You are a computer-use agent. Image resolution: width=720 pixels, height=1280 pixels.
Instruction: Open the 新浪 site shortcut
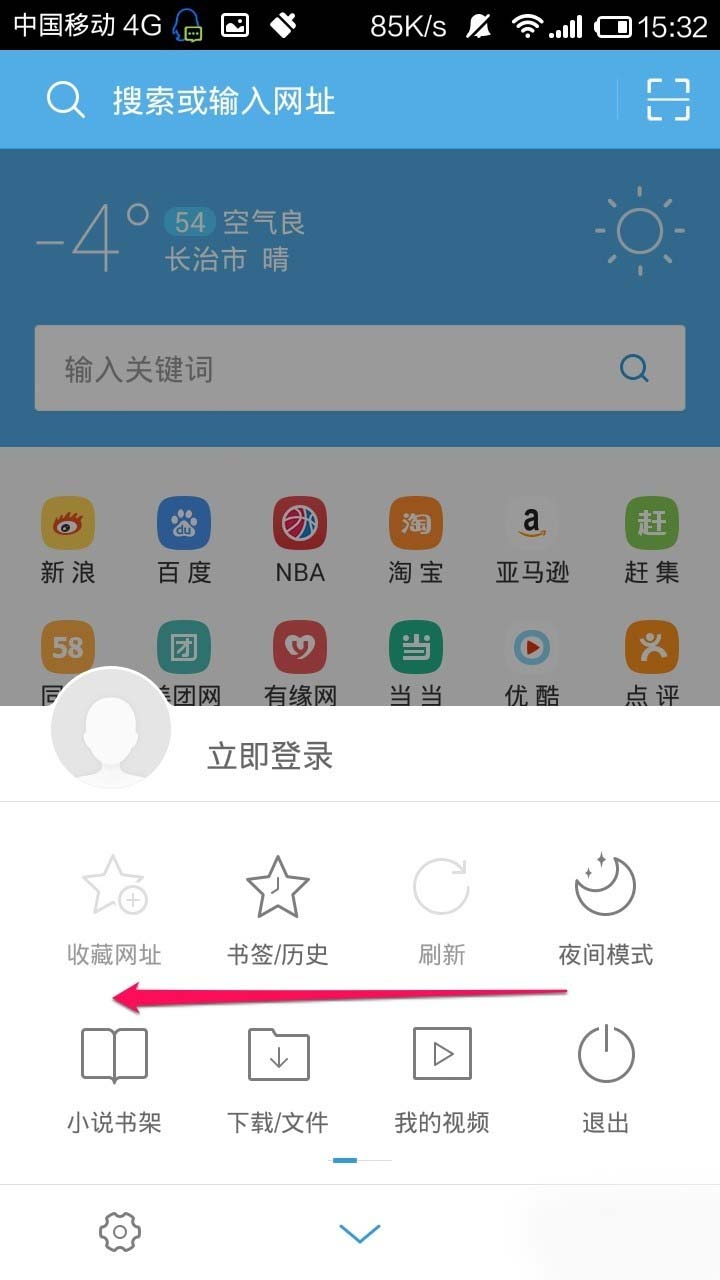pyautogui.click(x=67, y=540)
